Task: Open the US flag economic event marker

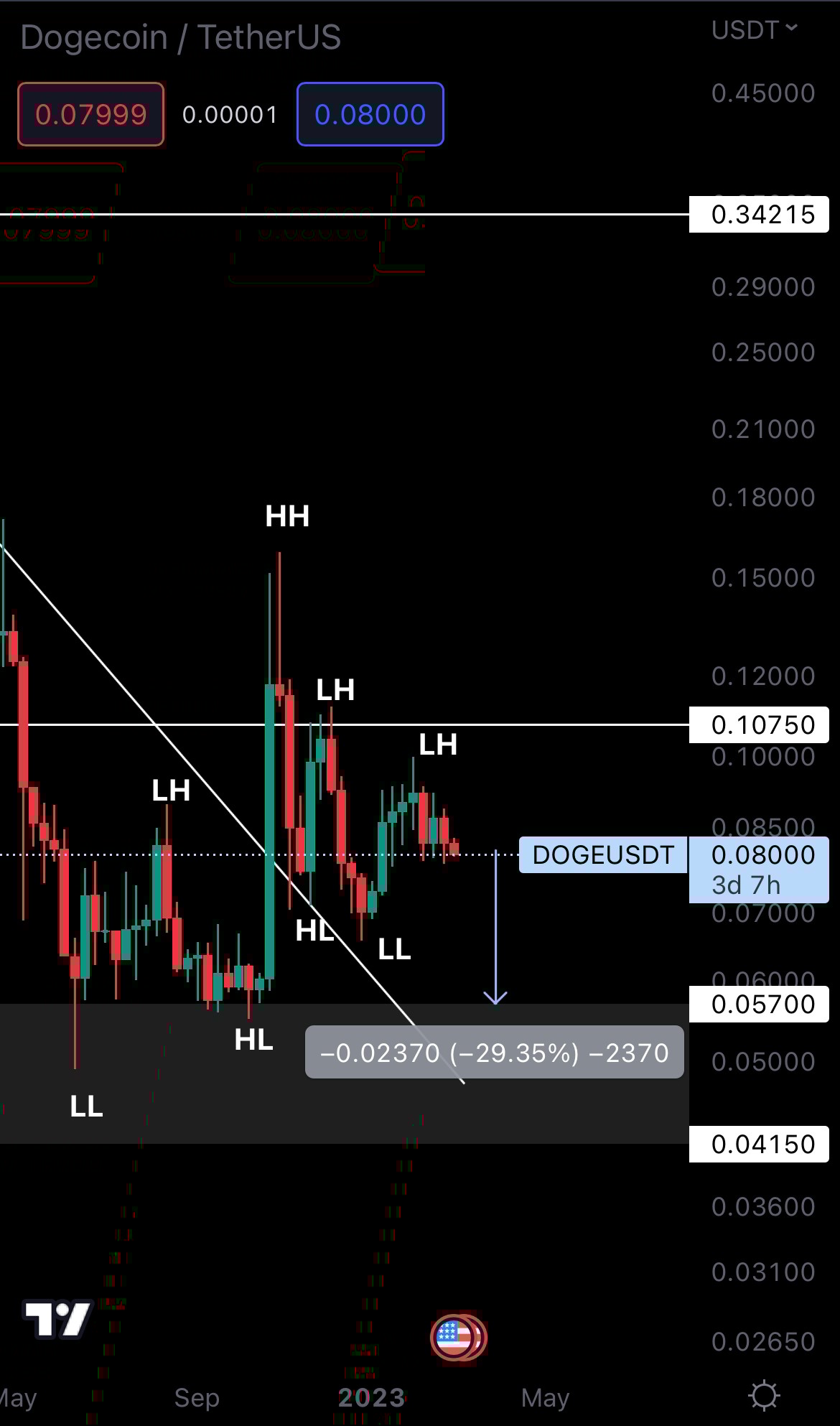Action: [x=455, y=1338]
